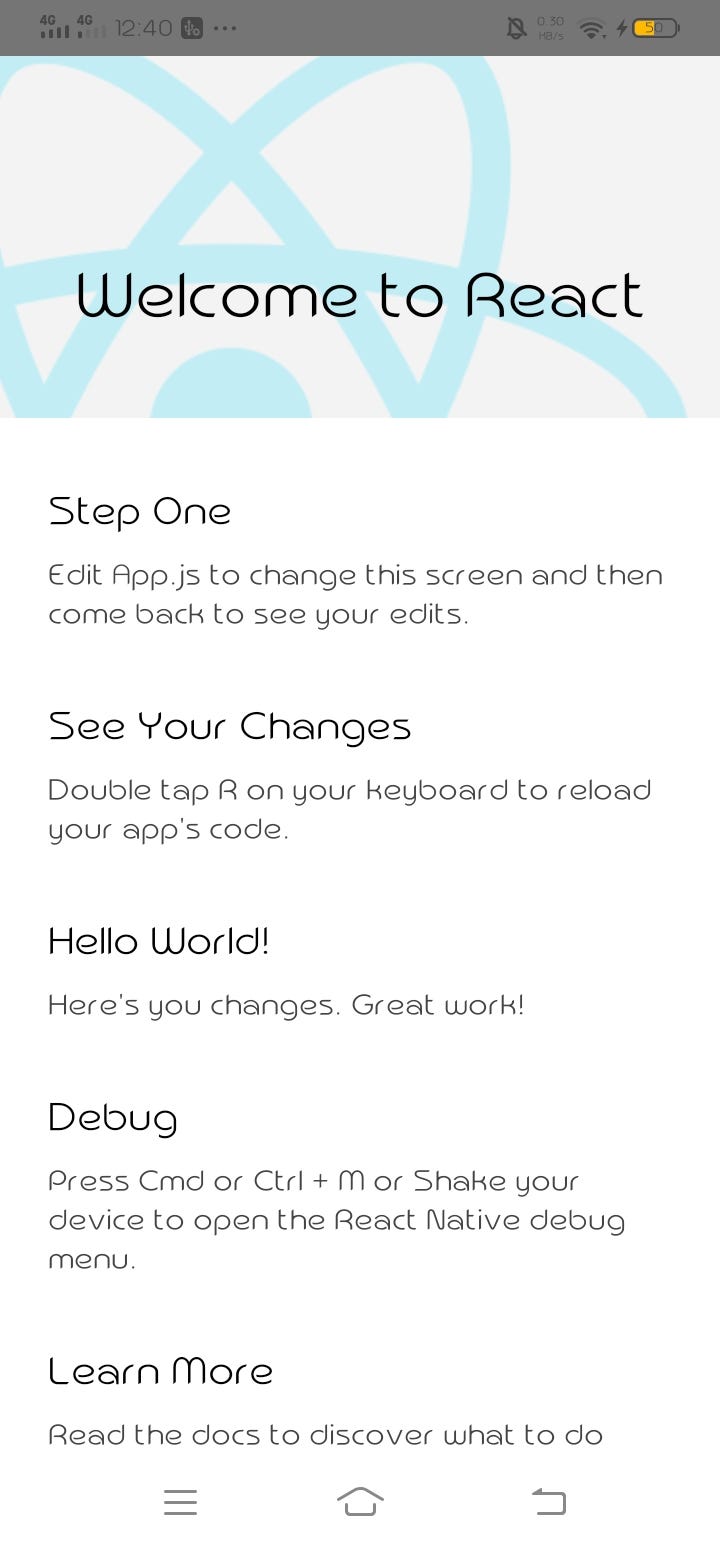Tap the three-dots overflow indicator in status bar
Viewport: 720px width, 1544px height.
[223, 28]
